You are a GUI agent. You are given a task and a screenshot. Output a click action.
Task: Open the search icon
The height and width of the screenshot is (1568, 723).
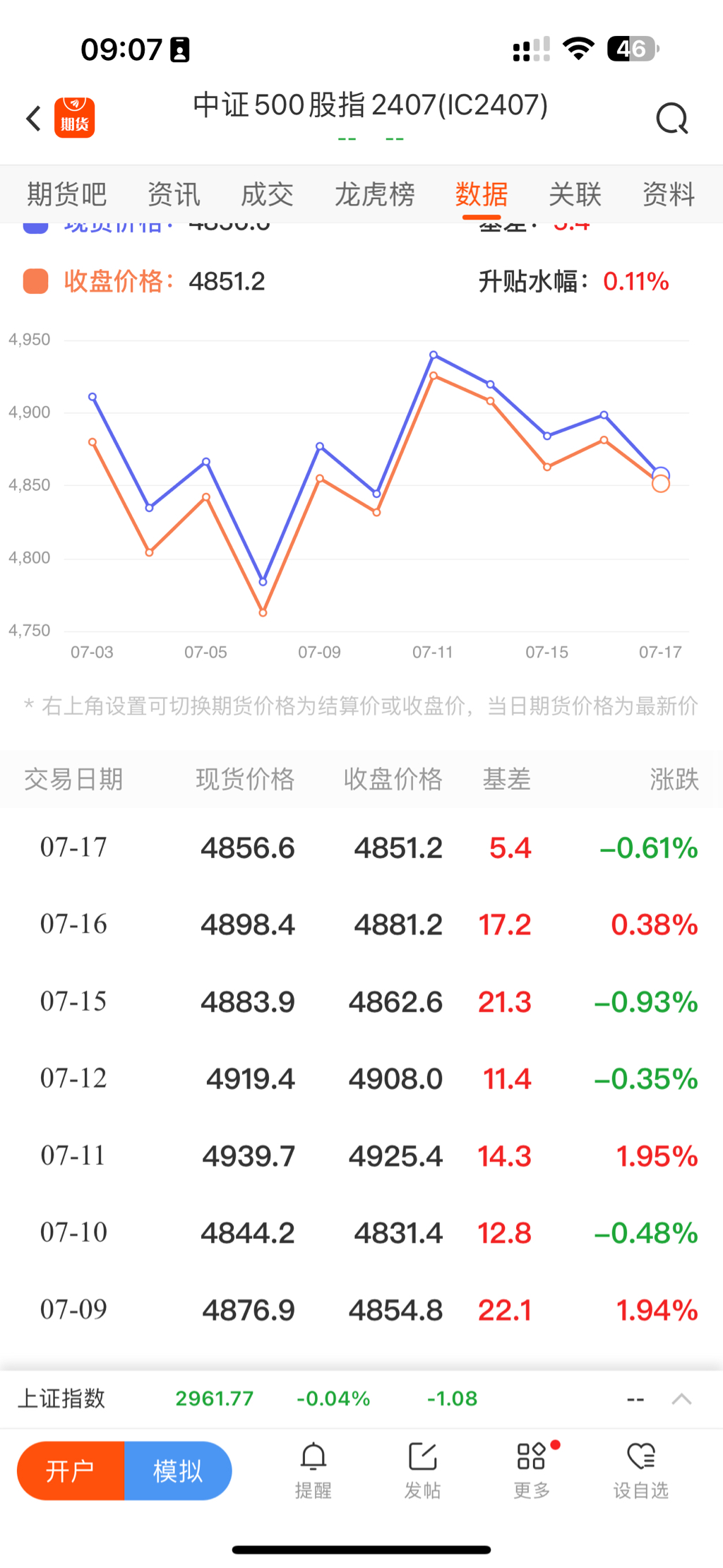tap(671, 119)
